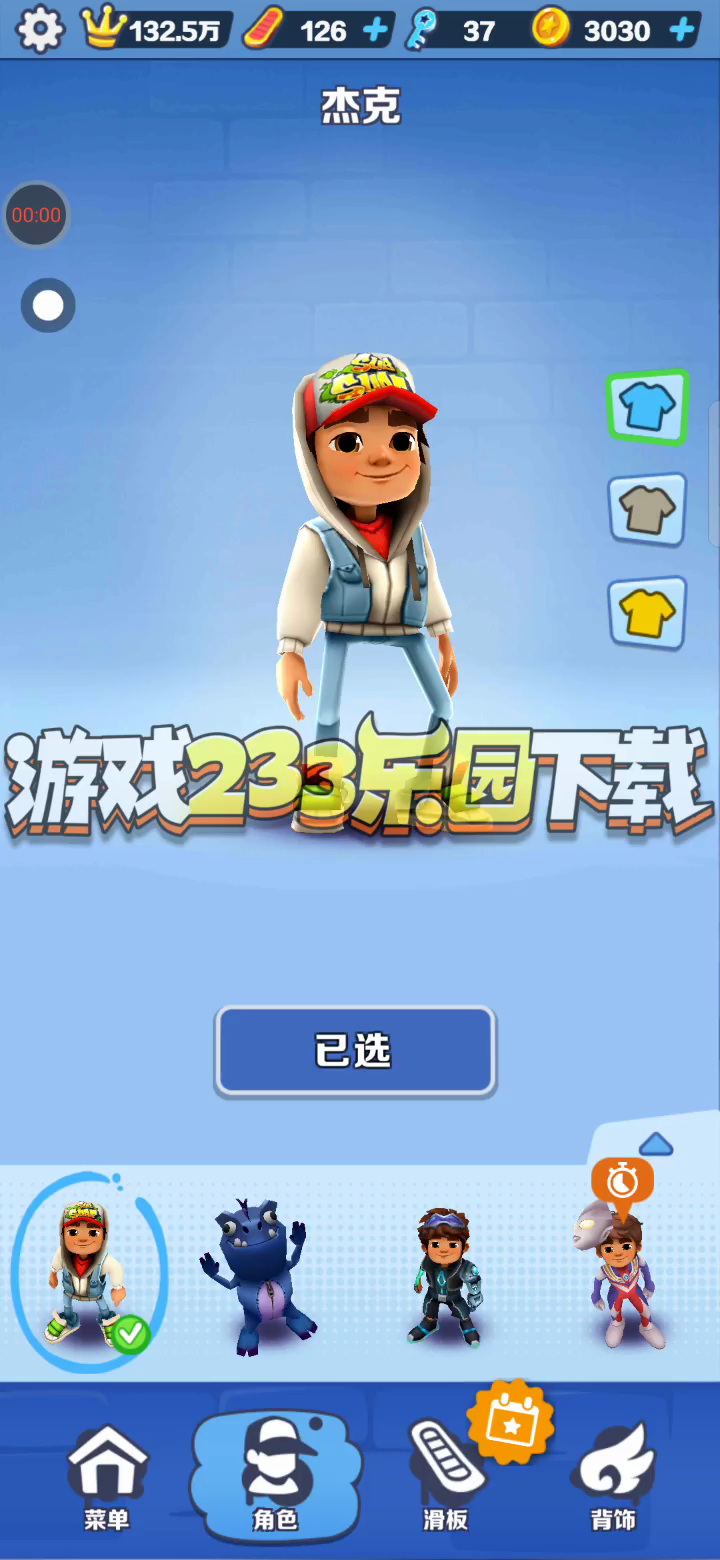Add more coins with the plus

683,31
